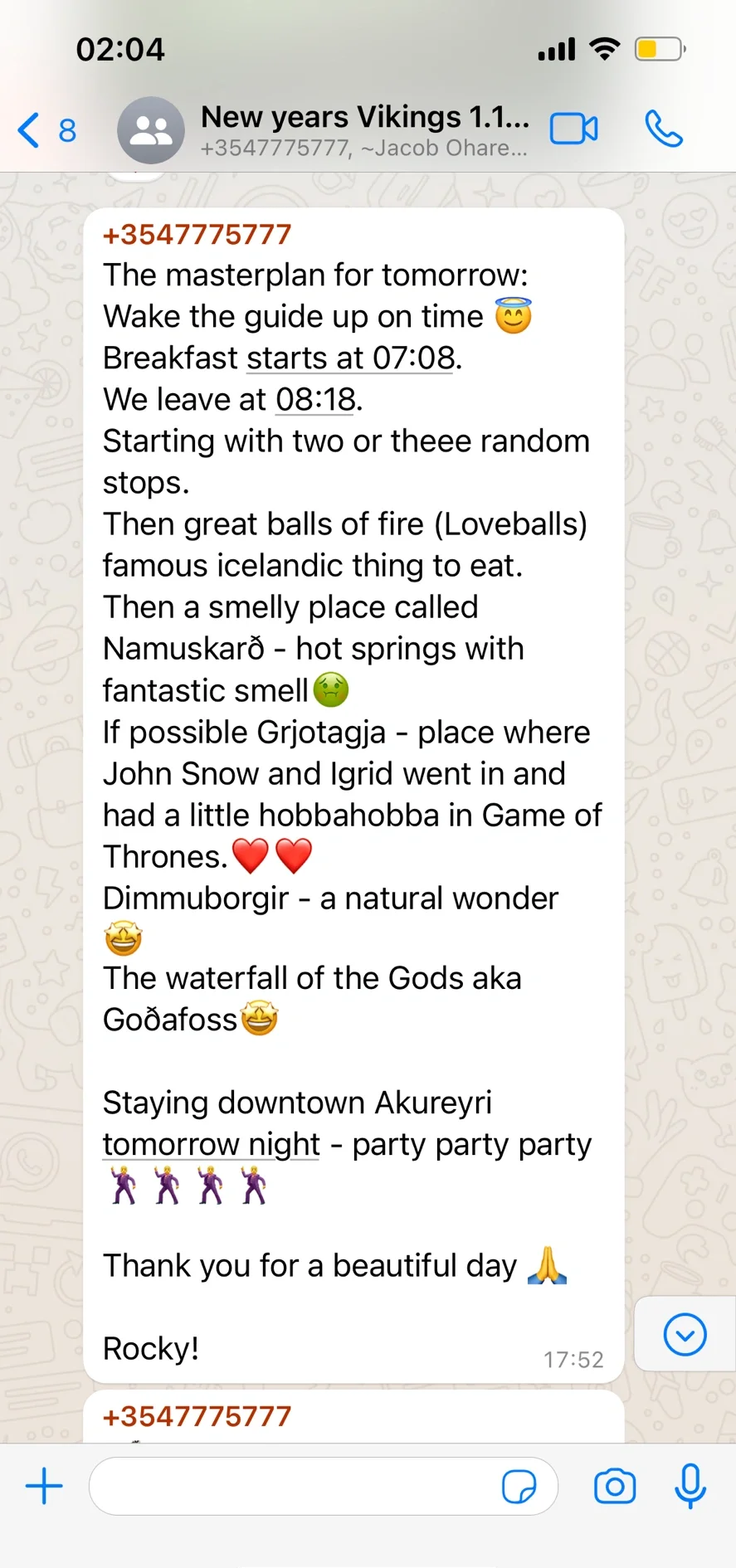Tap the underlined 08:18 time link
The width and height of the screenshot is (736, 1568).
315,400
